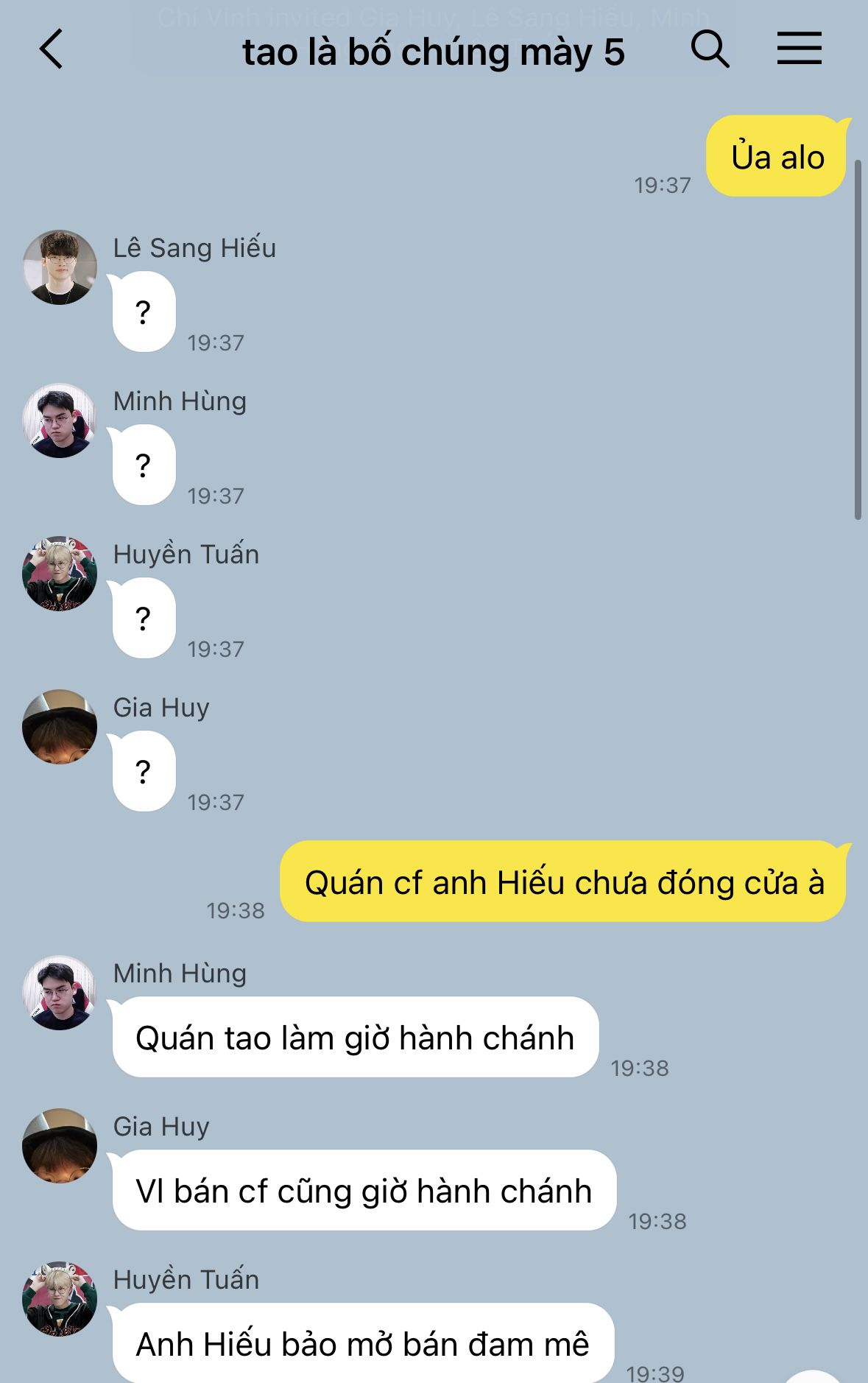Go back to the chat list
Image resolution: width=868 pixels, height=1383 pixels.
(51, 50)
